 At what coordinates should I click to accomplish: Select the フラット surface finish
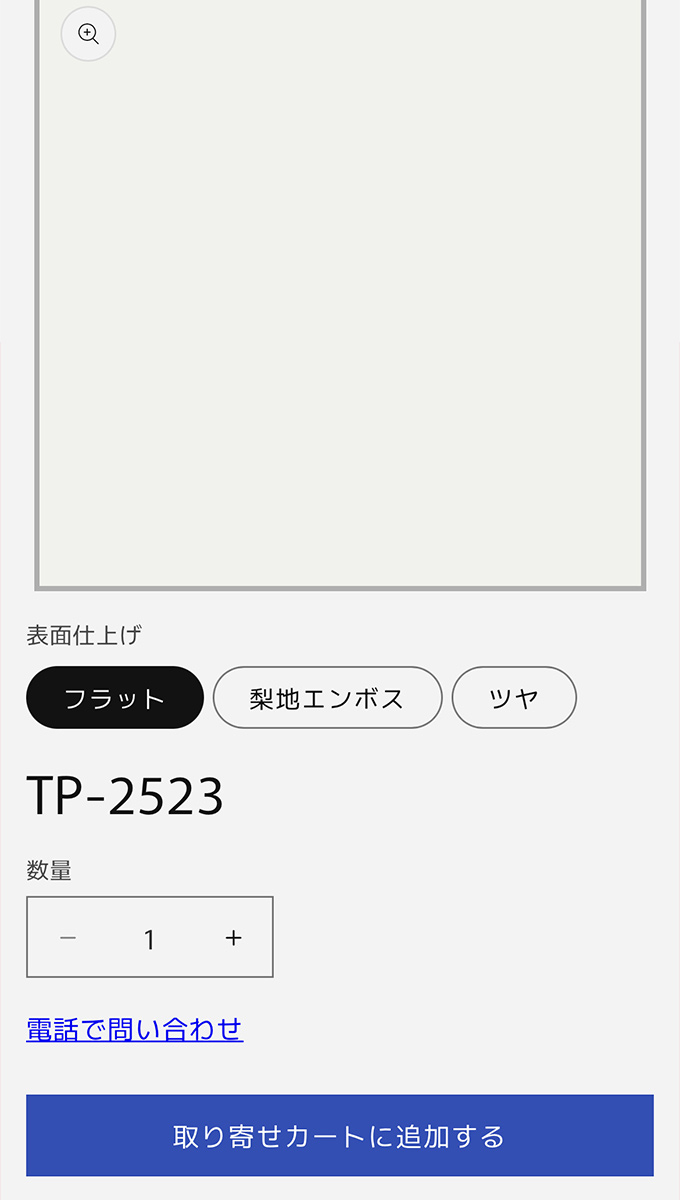(115, 698)
